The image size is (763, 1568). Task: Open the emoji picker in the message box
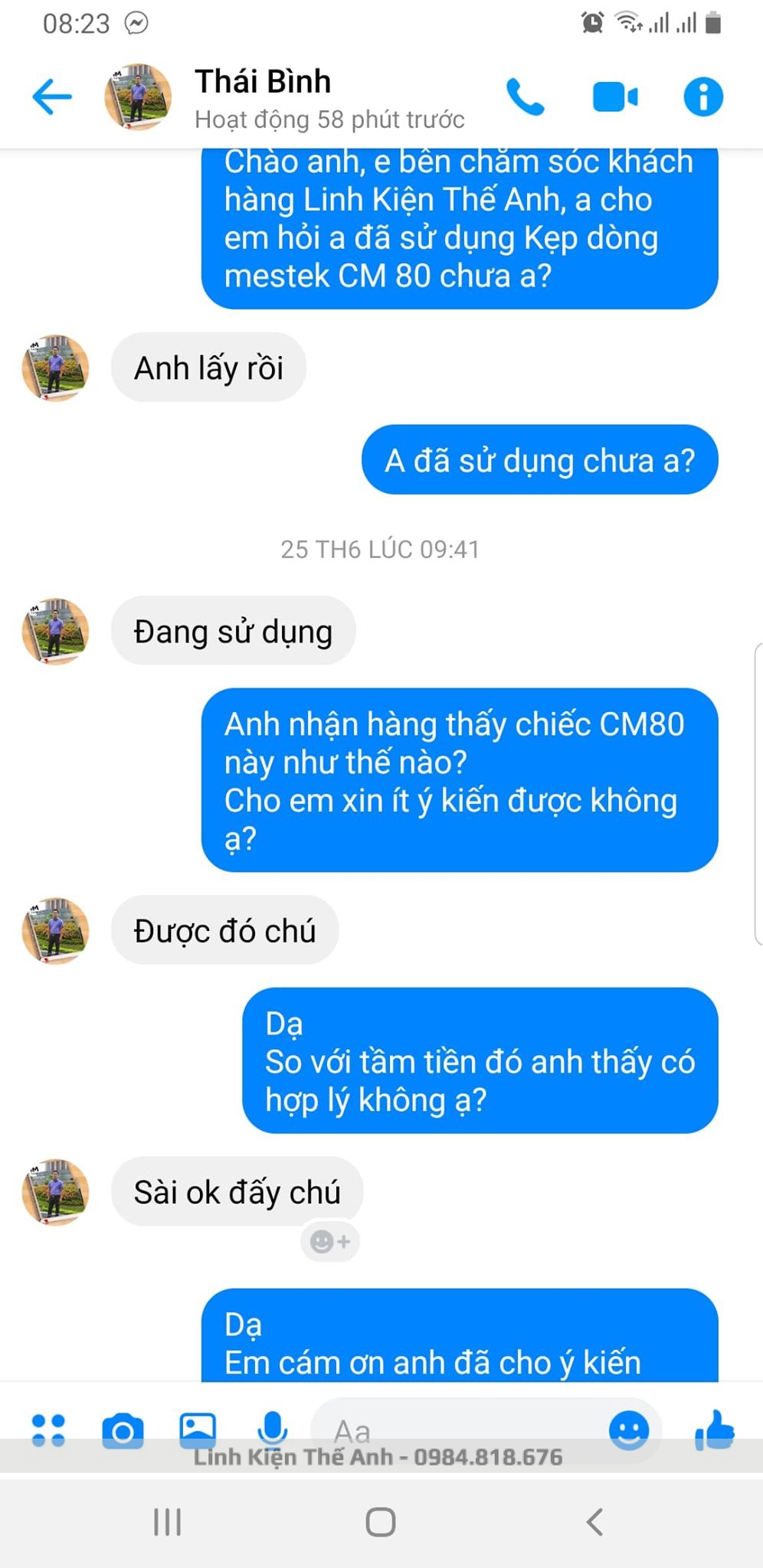629,1429
